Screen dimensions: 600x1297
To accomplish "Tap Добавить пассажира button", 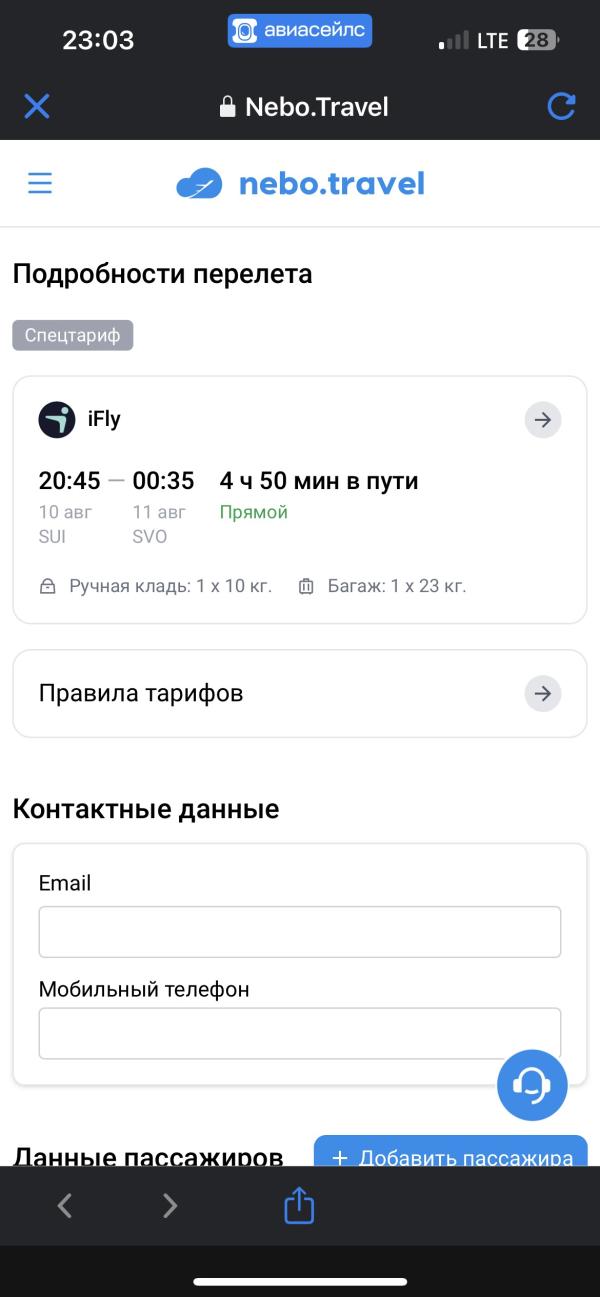I will pos(451,1154).
